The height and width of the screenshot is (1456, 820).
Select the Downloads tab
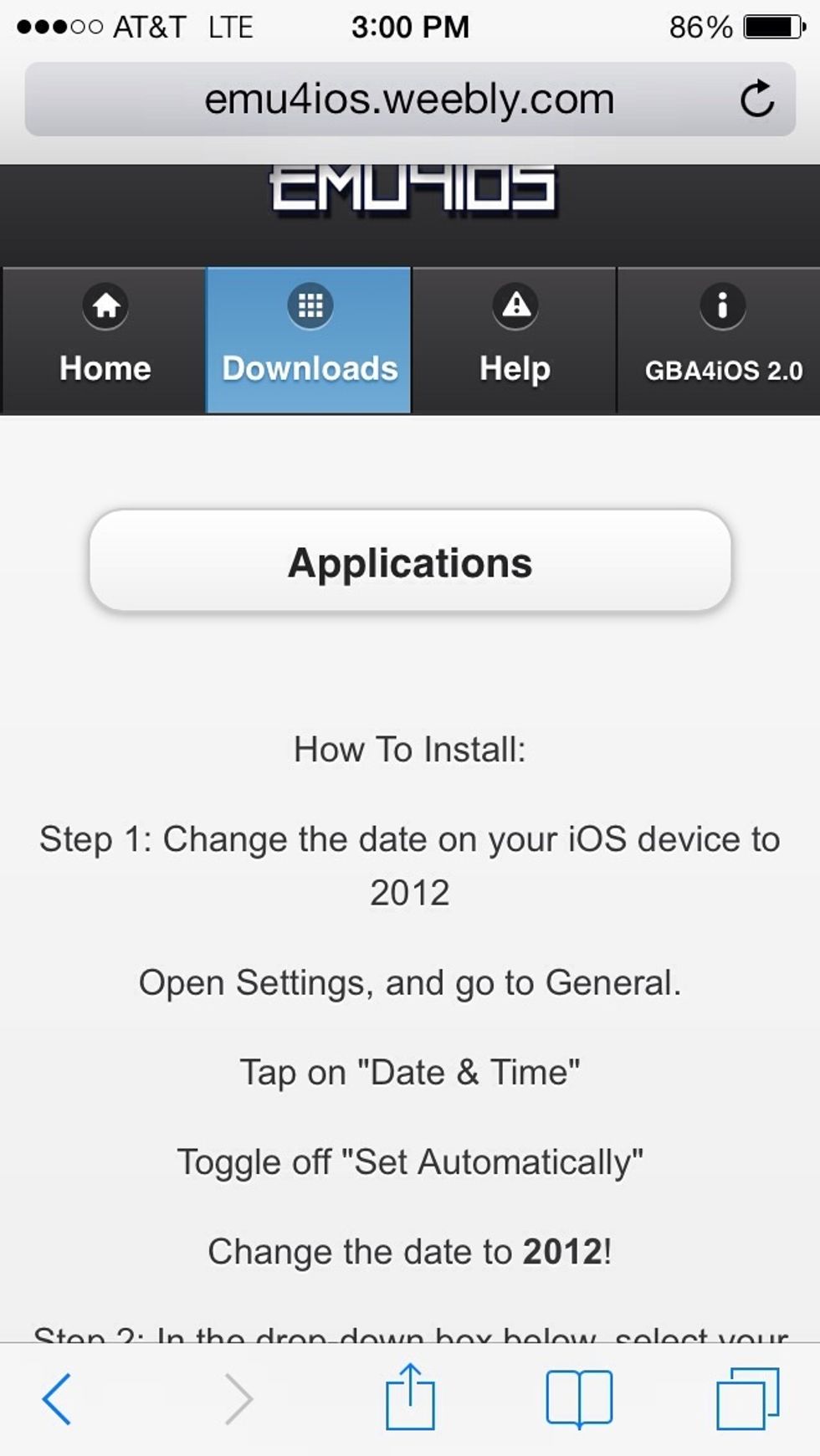(309, 340)
